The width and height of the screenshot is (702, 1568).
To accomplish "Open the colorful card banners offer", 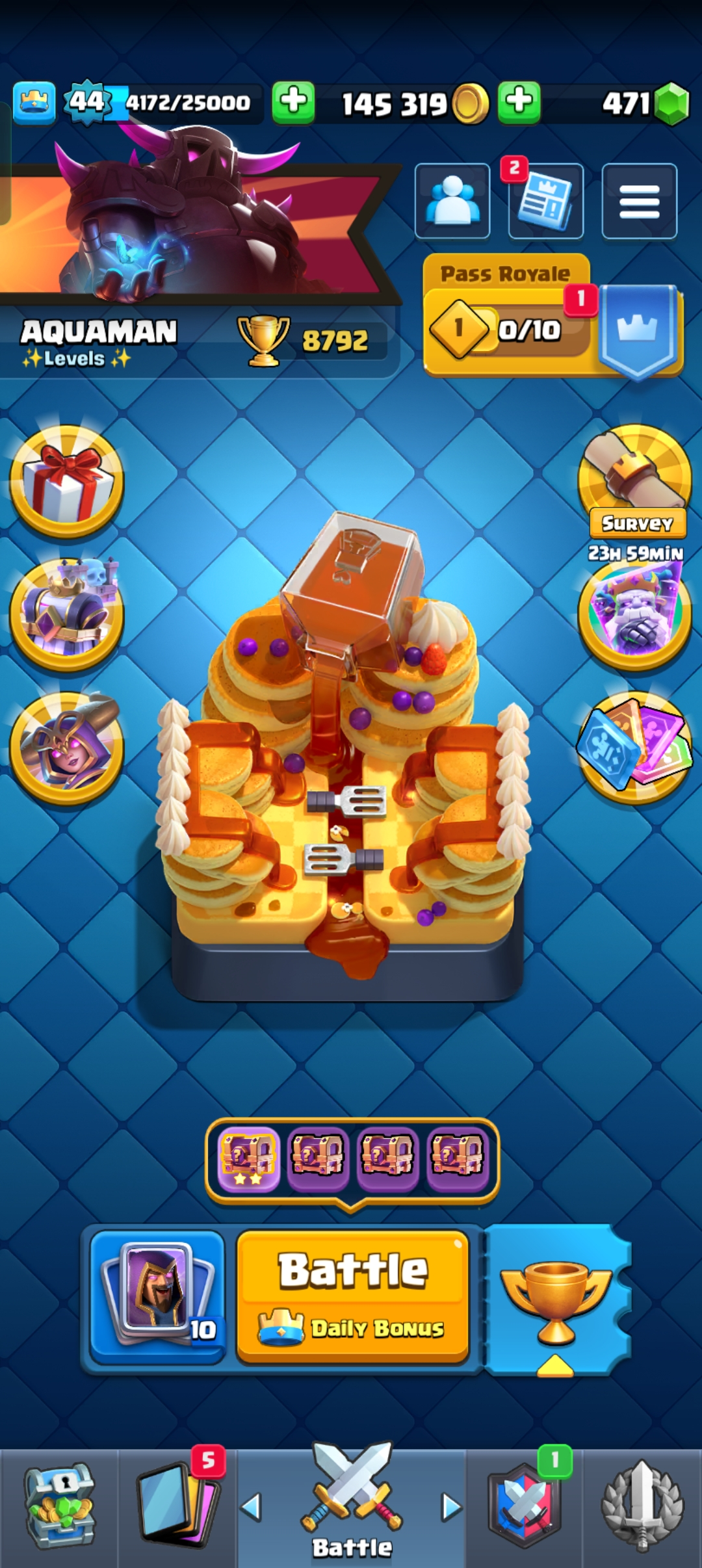I will click(635, 748).
